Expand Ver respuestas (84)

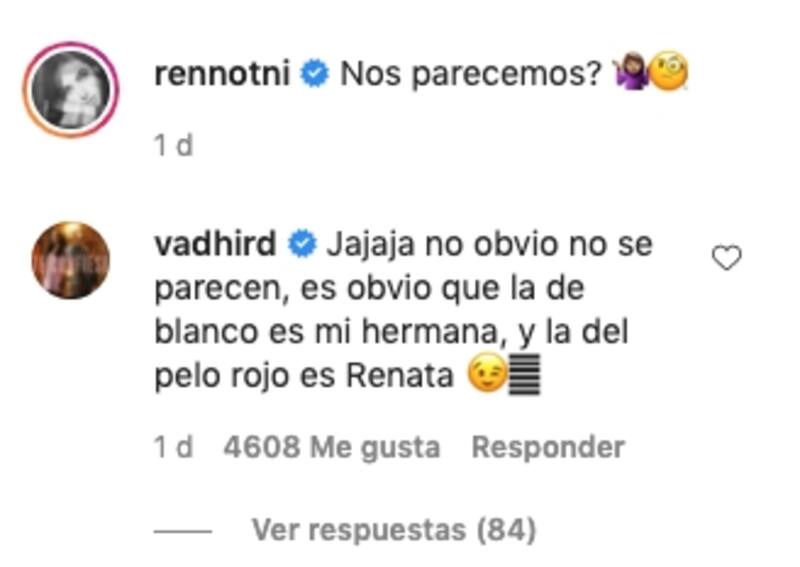click(x=394, y=528)
